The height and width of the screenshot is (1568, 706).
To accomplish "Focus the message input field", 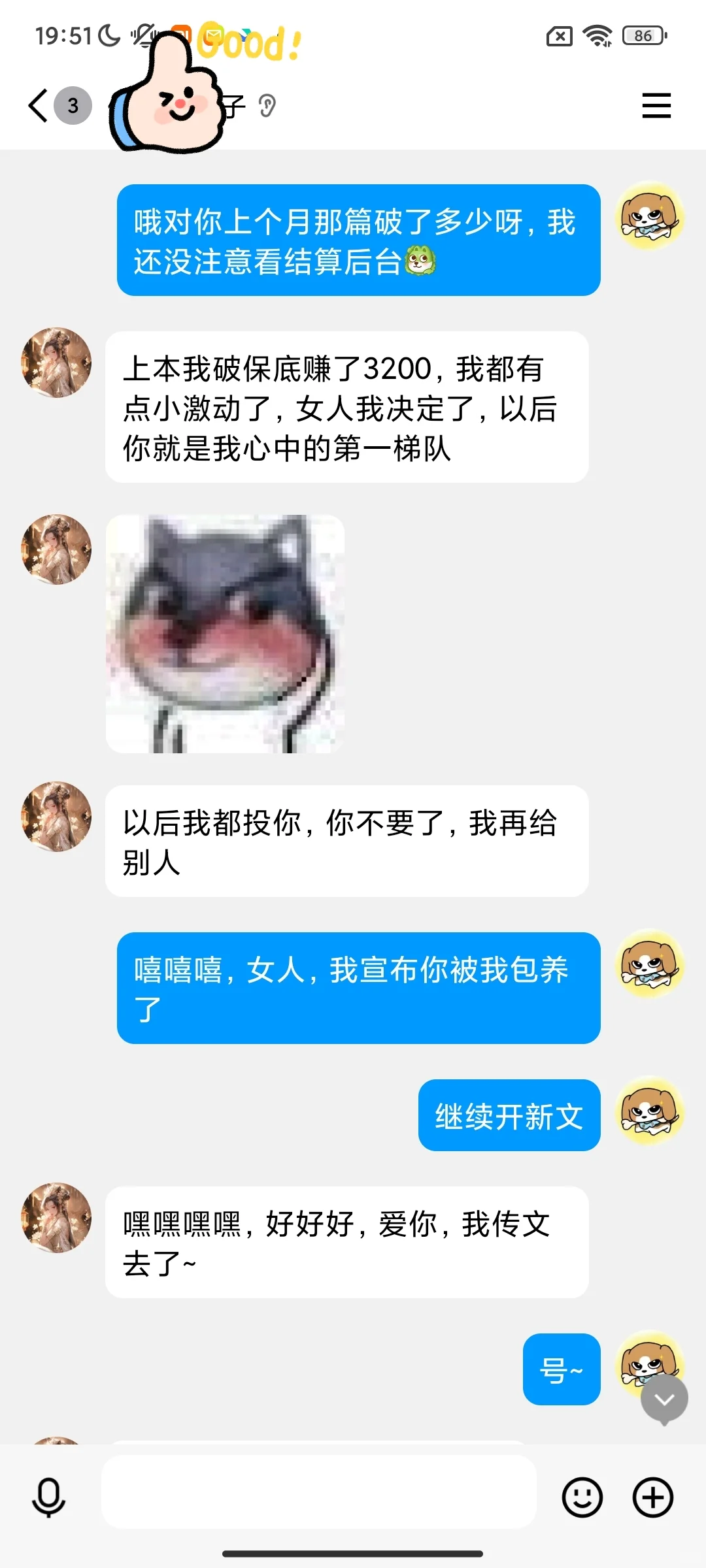I will (319, 1497).
